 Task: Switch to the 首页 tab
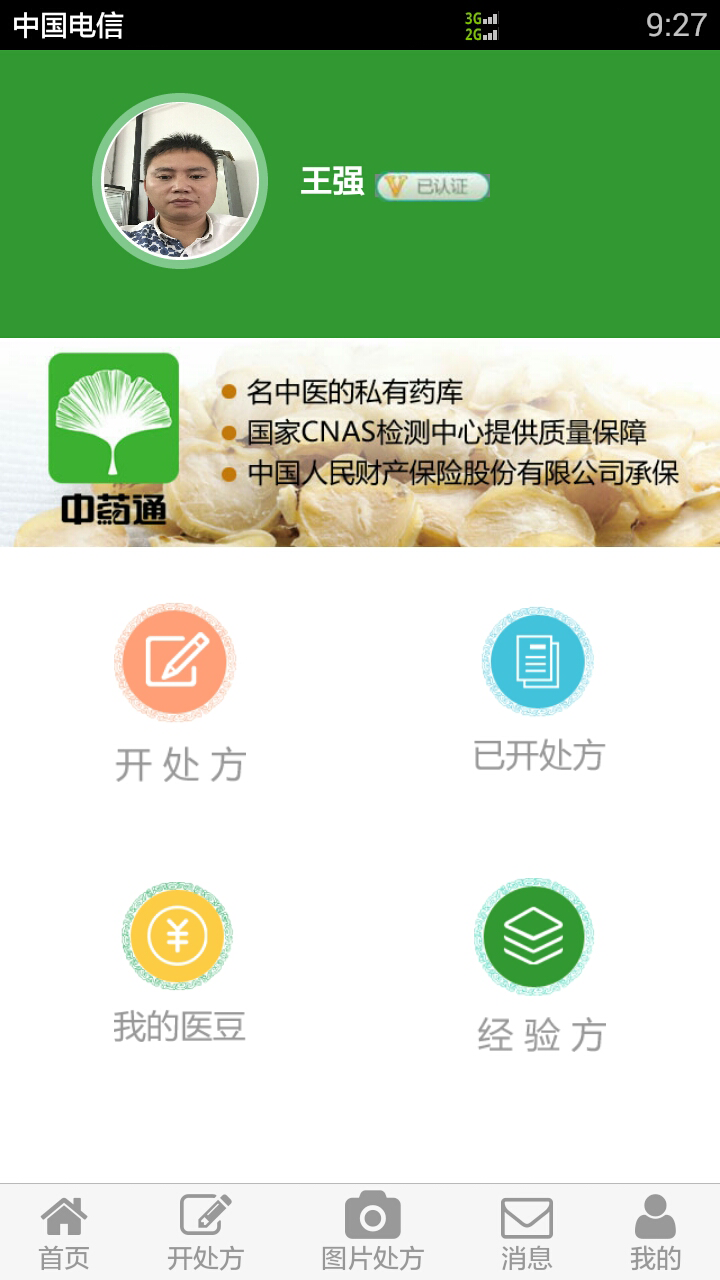click(x=64, y=1232)
